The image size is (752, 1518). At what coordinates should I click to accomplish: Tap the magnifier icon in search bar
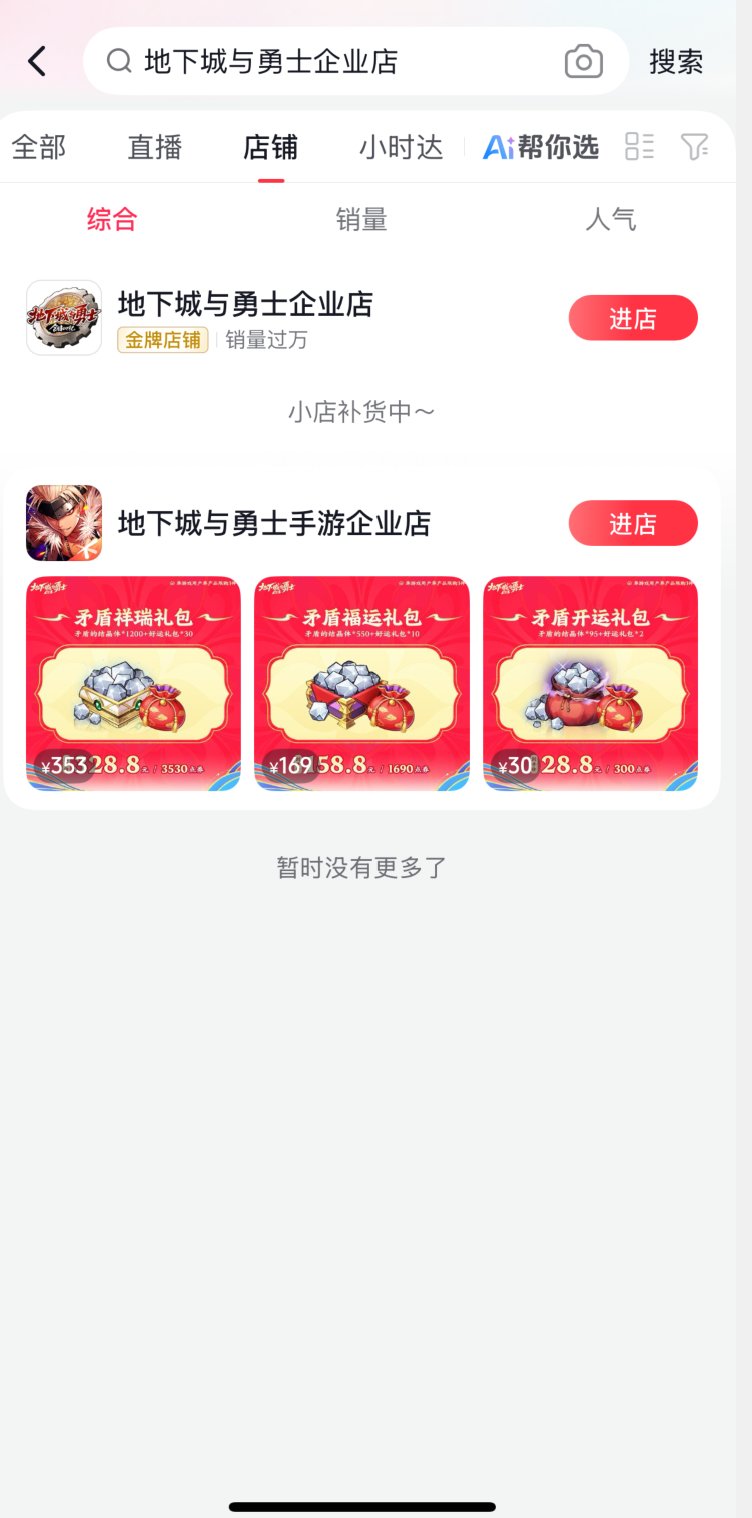click(118, 61)
